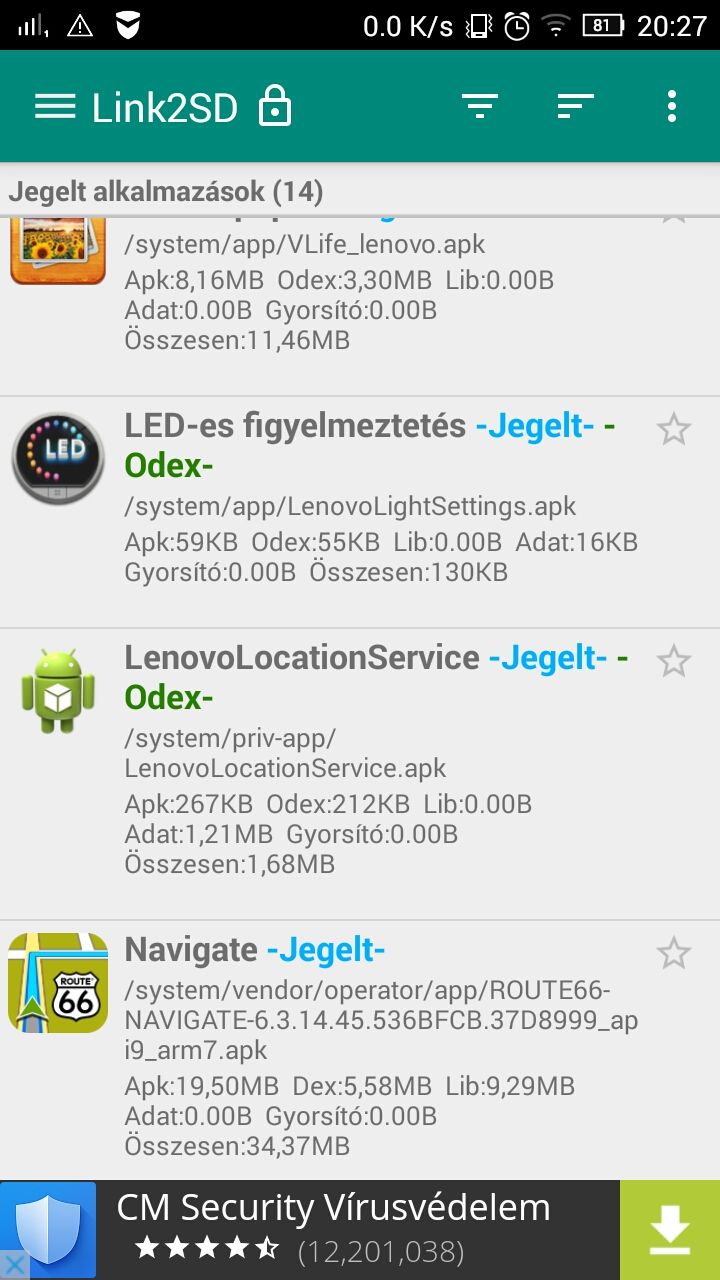Screen dimensions: 720x1280
Task: Mark LenovoLocationService as favorite
Action: (674, 661)
